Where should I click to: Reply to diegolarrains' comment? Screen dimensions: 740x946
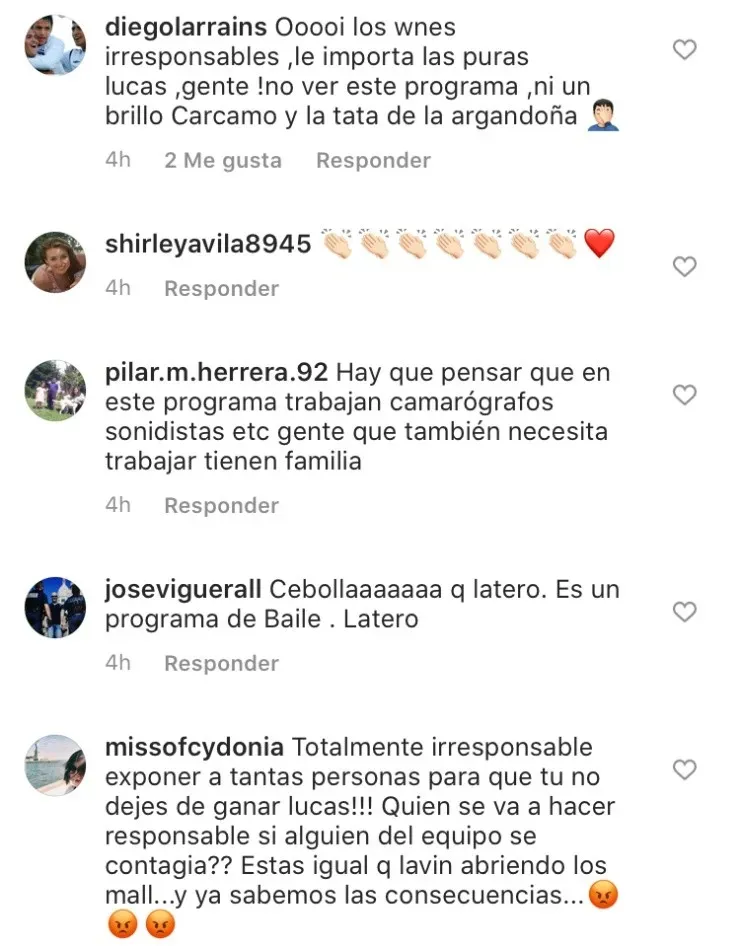[373, 160]
